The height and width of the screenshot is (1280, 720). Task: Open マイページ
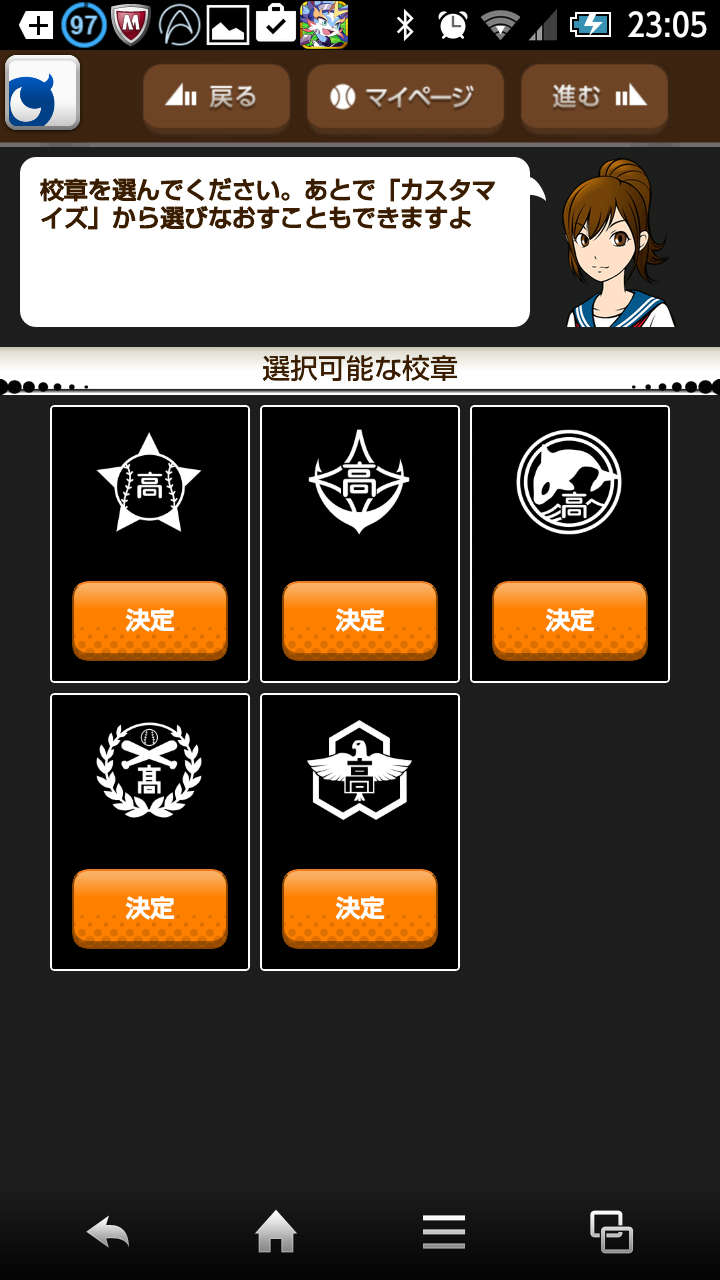click(405, 97)
